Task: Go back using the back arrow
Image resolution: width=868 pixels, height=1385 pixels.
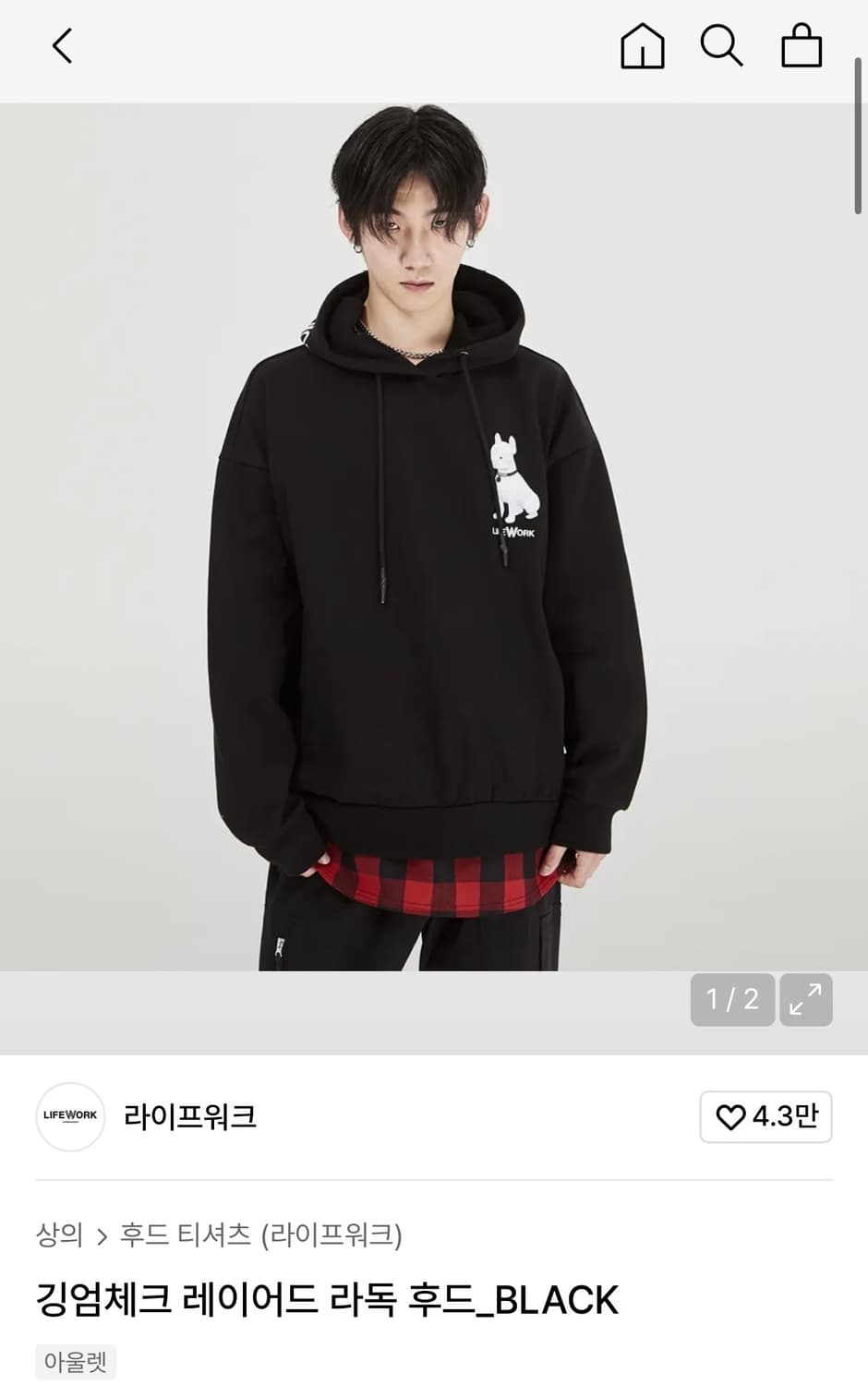Action: click(61, 45)
